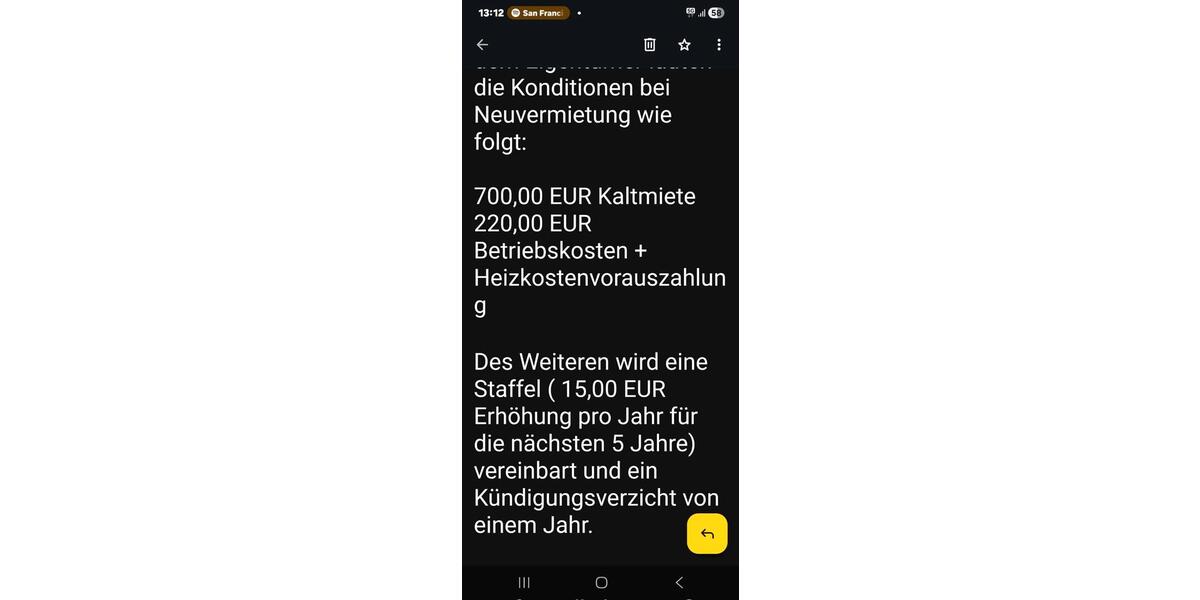The image size is (1200, 600).
Task: Tap the yellow reply button
Action: pyautogui.click(x=707, y=534)
